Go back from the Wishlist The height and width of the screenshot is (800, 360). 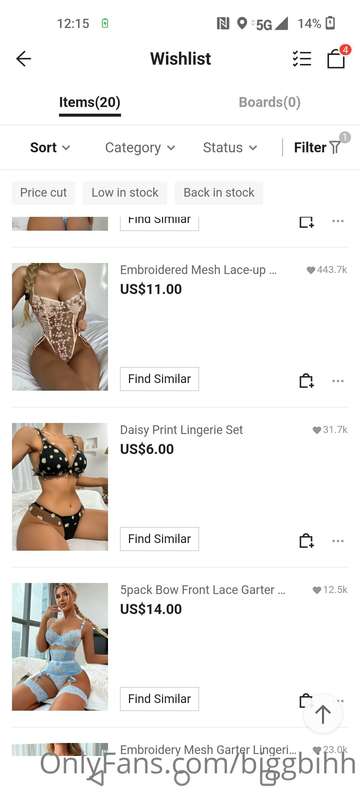23,59
